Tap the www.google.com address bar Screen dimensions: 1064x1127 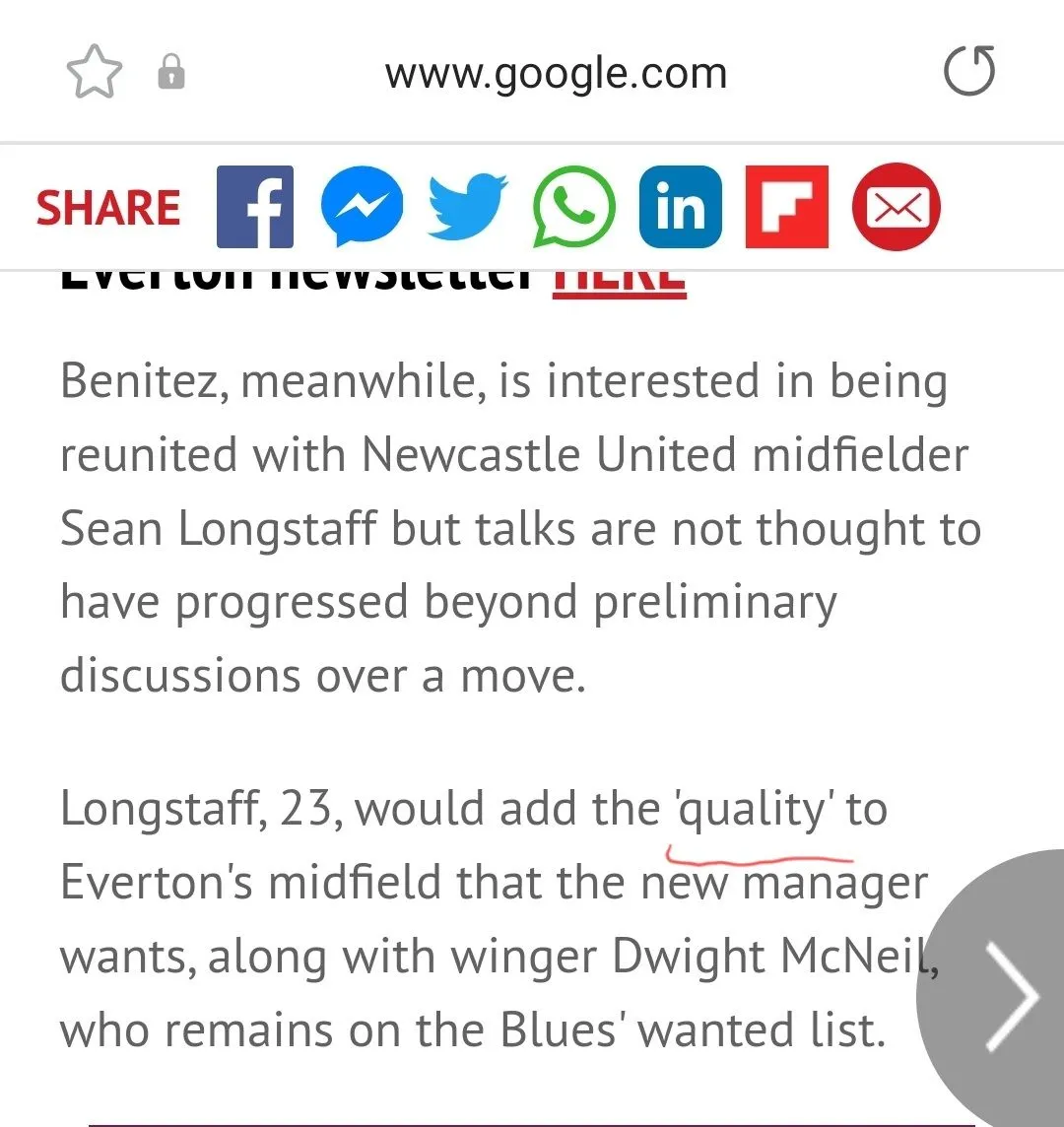click(x=556, y=74)
